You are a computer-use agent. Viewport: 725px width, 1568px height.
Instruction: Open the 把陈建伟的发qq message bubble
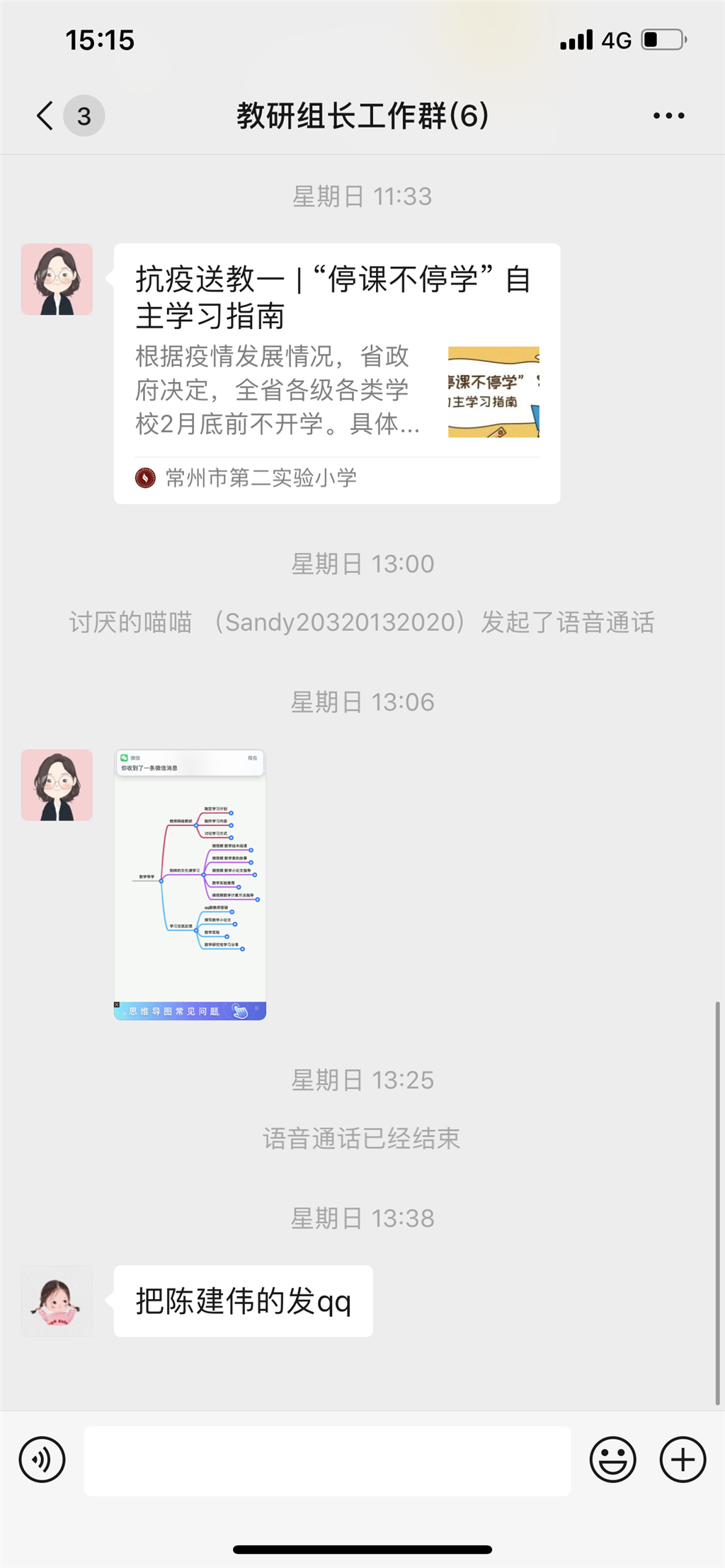click(243, 1301)
